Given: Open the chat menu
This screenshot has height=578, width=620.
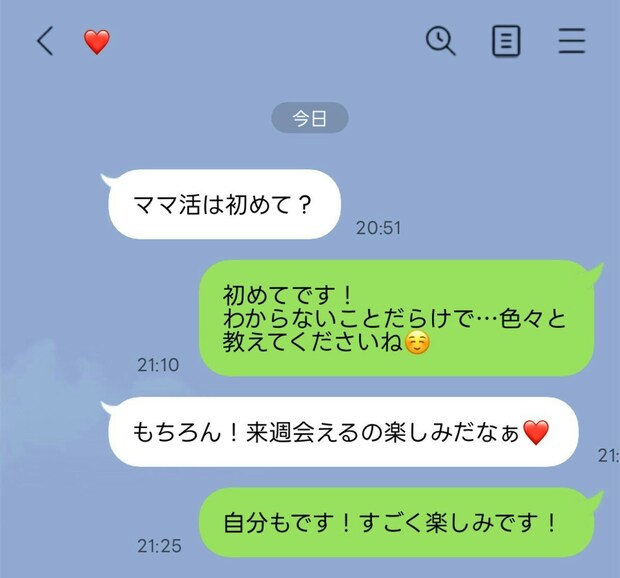Looking at the screenshot, I should pyautogui.click(x=572, y=41).
